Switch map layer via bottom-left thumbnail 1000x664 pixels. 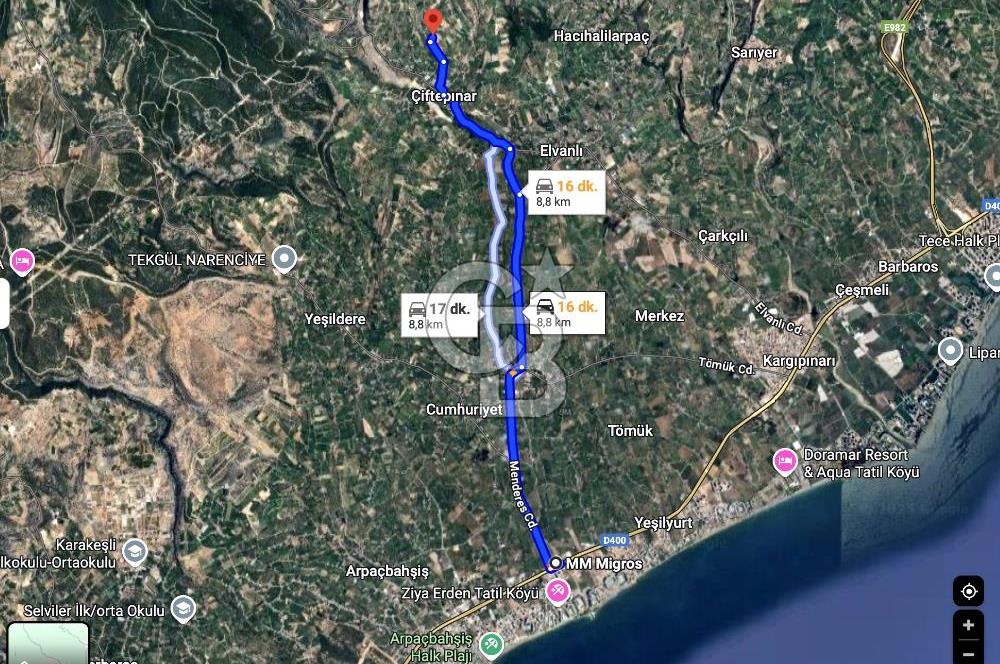tap(48, 643)
